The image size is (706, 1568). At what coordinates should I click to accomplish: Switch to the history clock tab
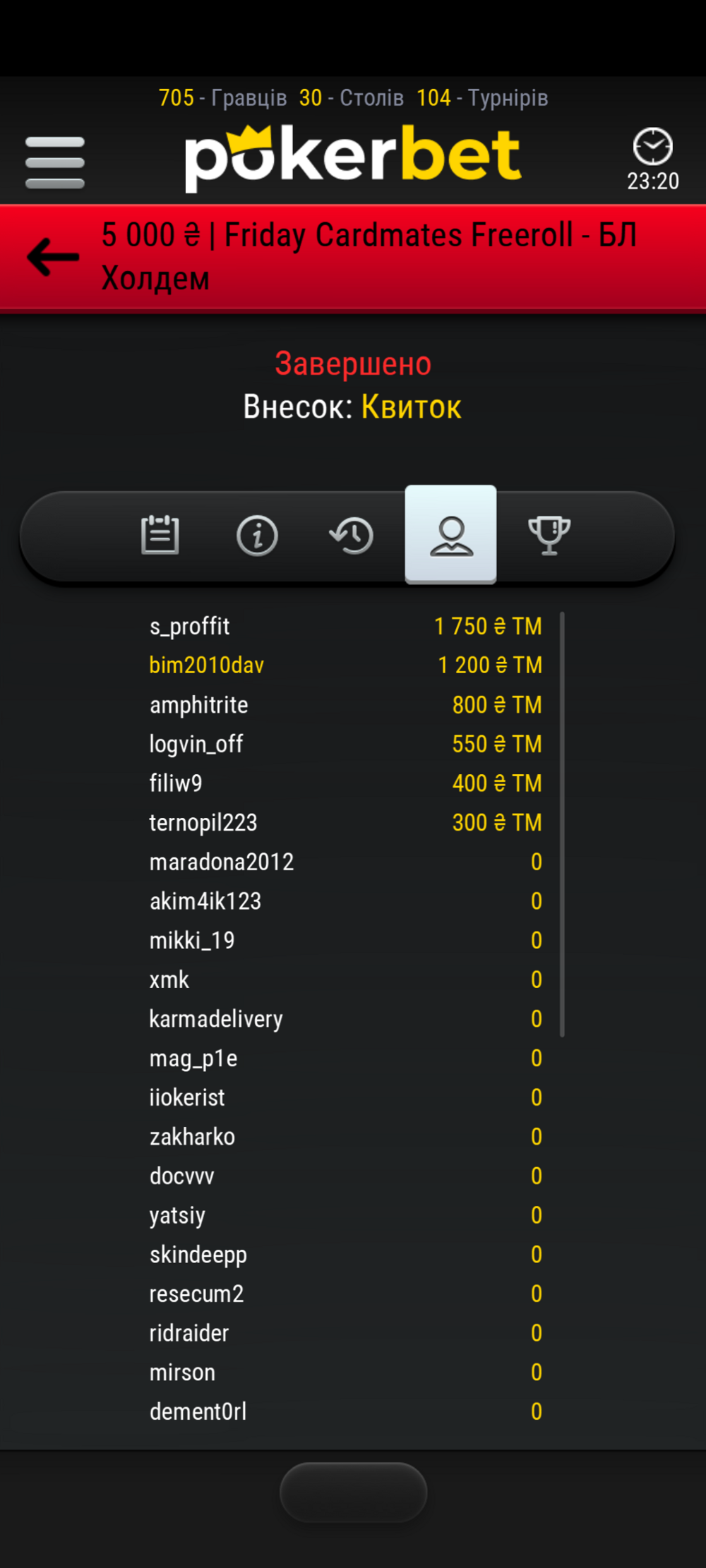point(352,535)
